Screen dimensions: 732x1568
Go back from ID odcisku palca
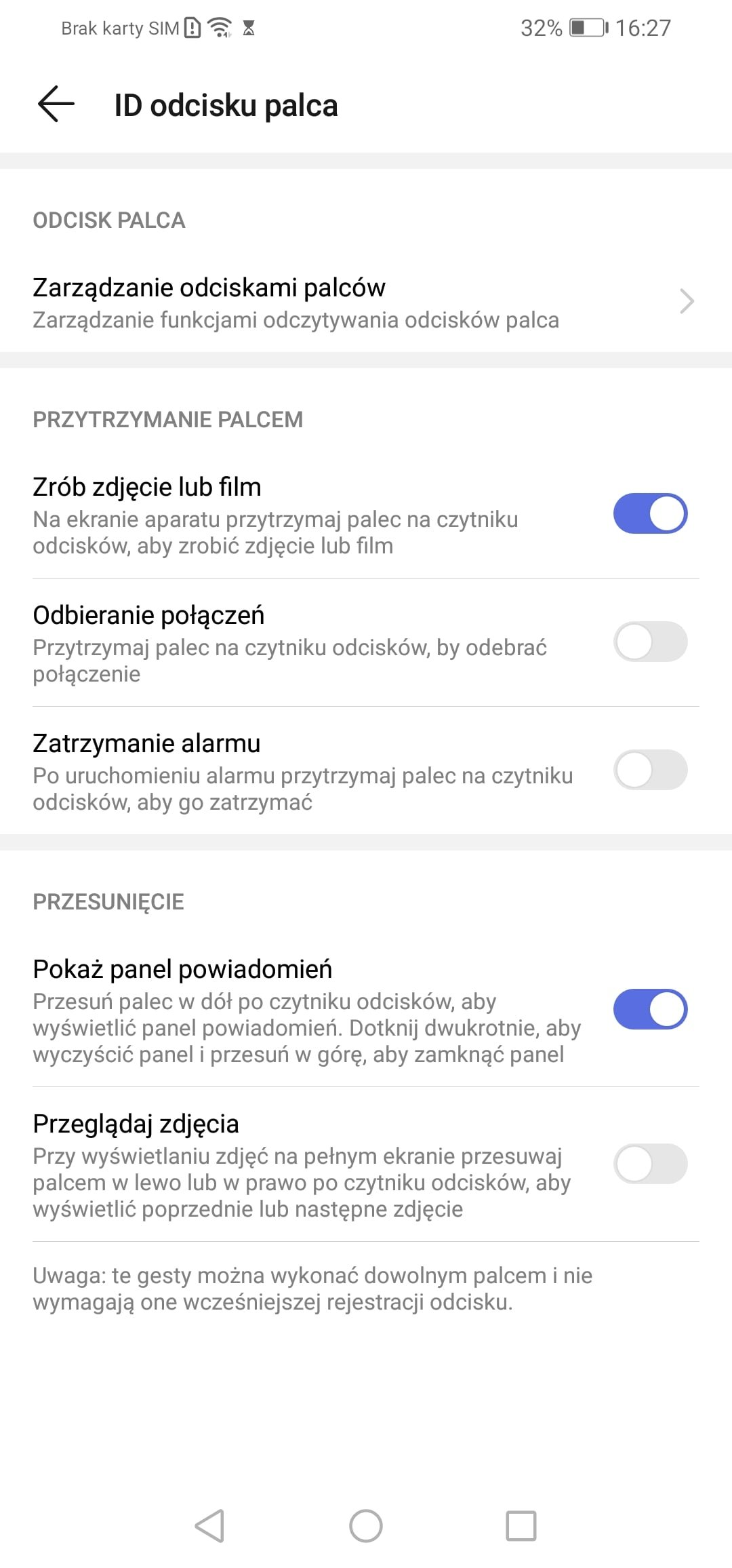pos(56,104)
